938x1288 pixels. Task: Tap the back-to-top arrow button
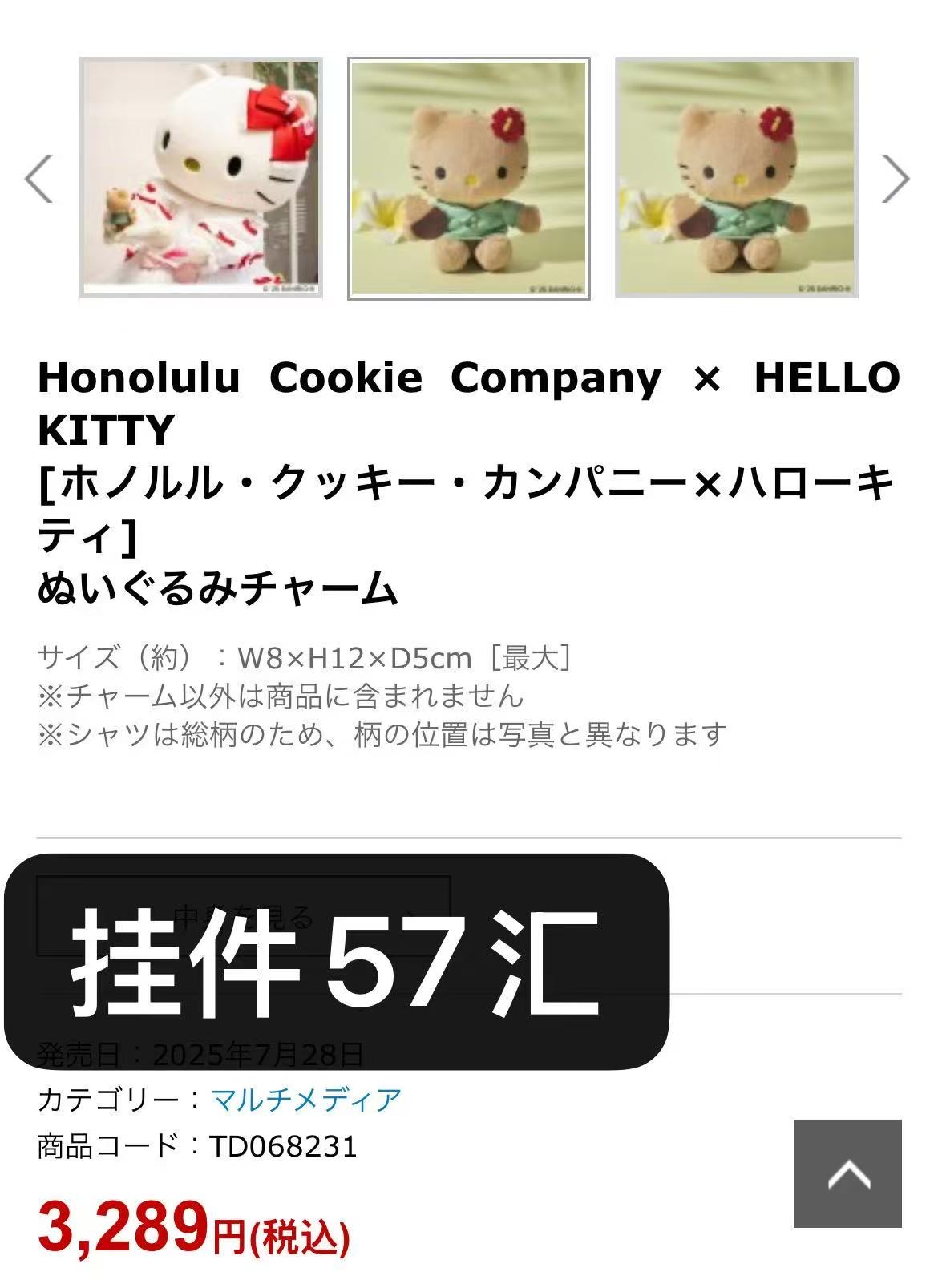[847, 1173]
